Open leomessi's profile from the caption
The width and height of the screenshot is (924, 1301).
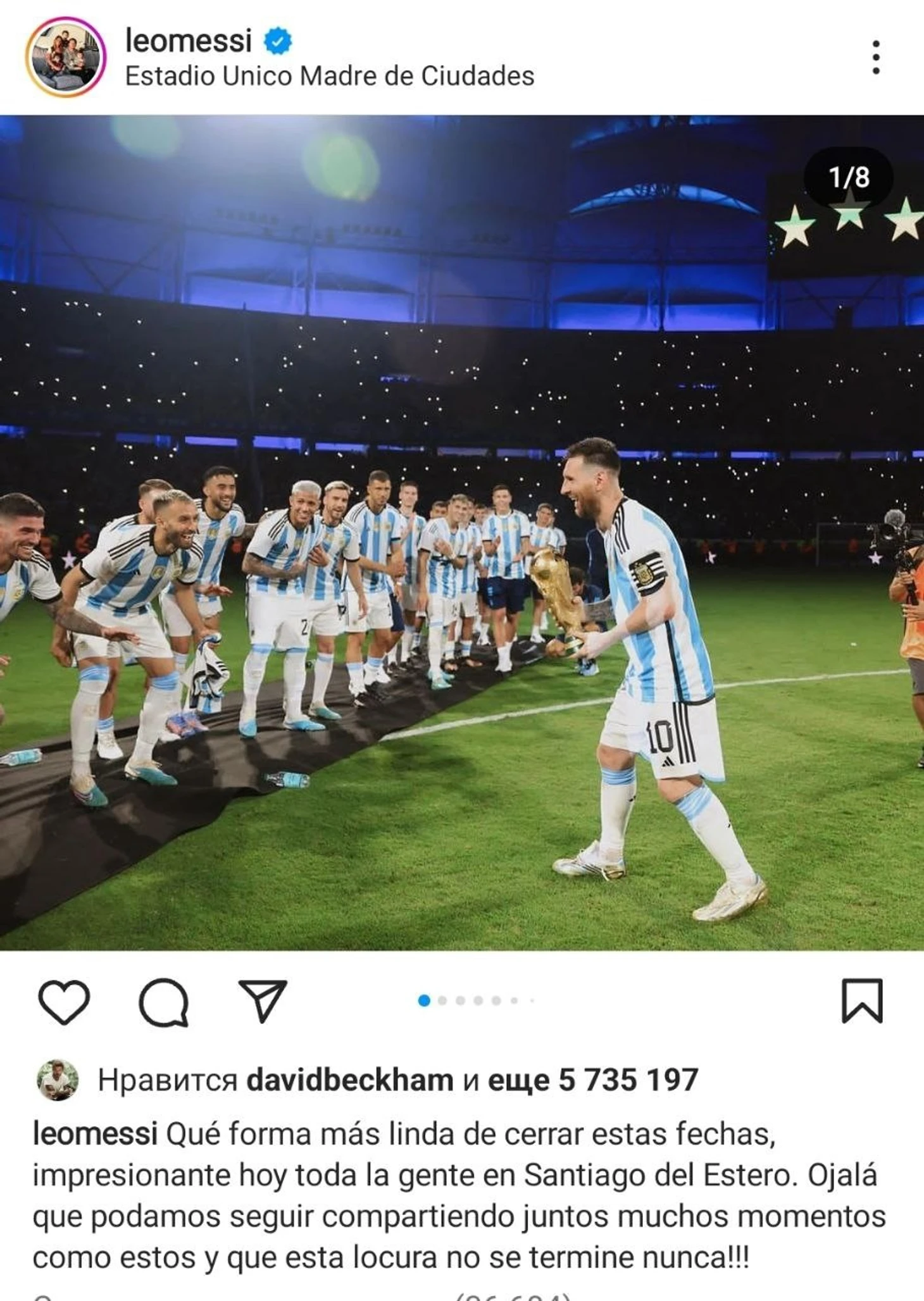(x=95, y=1134)
